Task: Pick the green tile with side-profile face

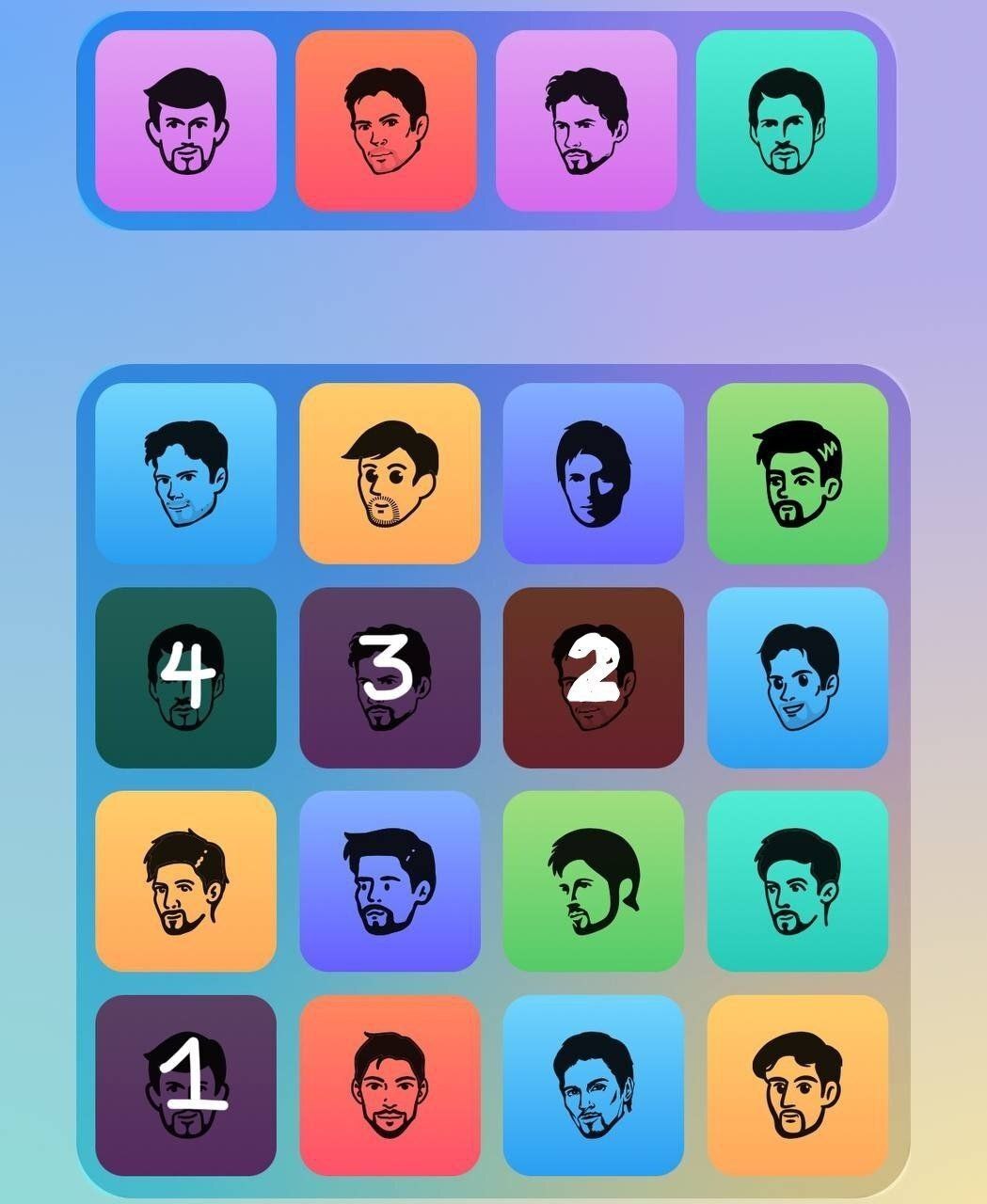Action: point(593,880)
